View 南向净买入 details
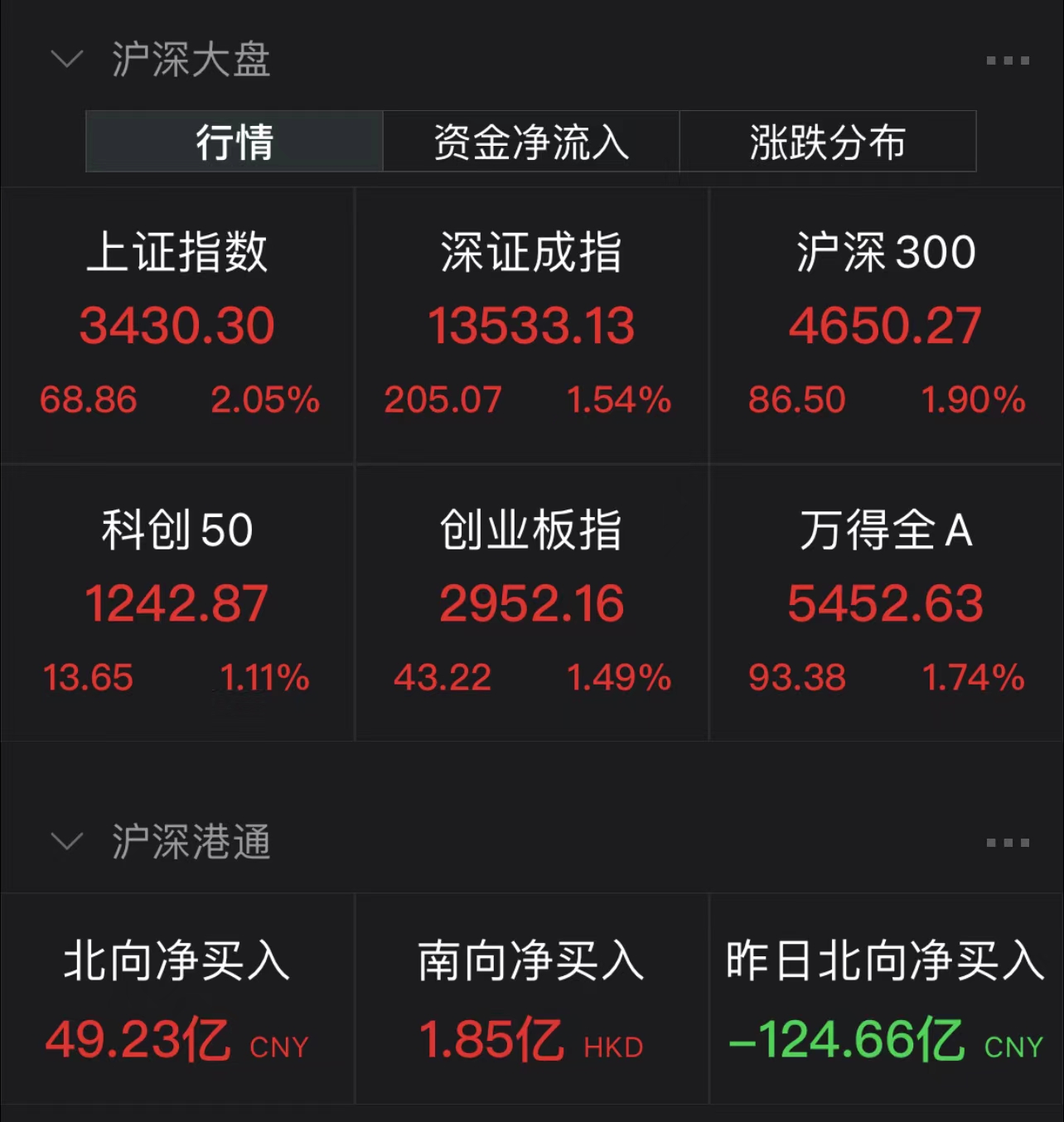The width and height of the screenshot is (1064, 1122). (531, 999)
